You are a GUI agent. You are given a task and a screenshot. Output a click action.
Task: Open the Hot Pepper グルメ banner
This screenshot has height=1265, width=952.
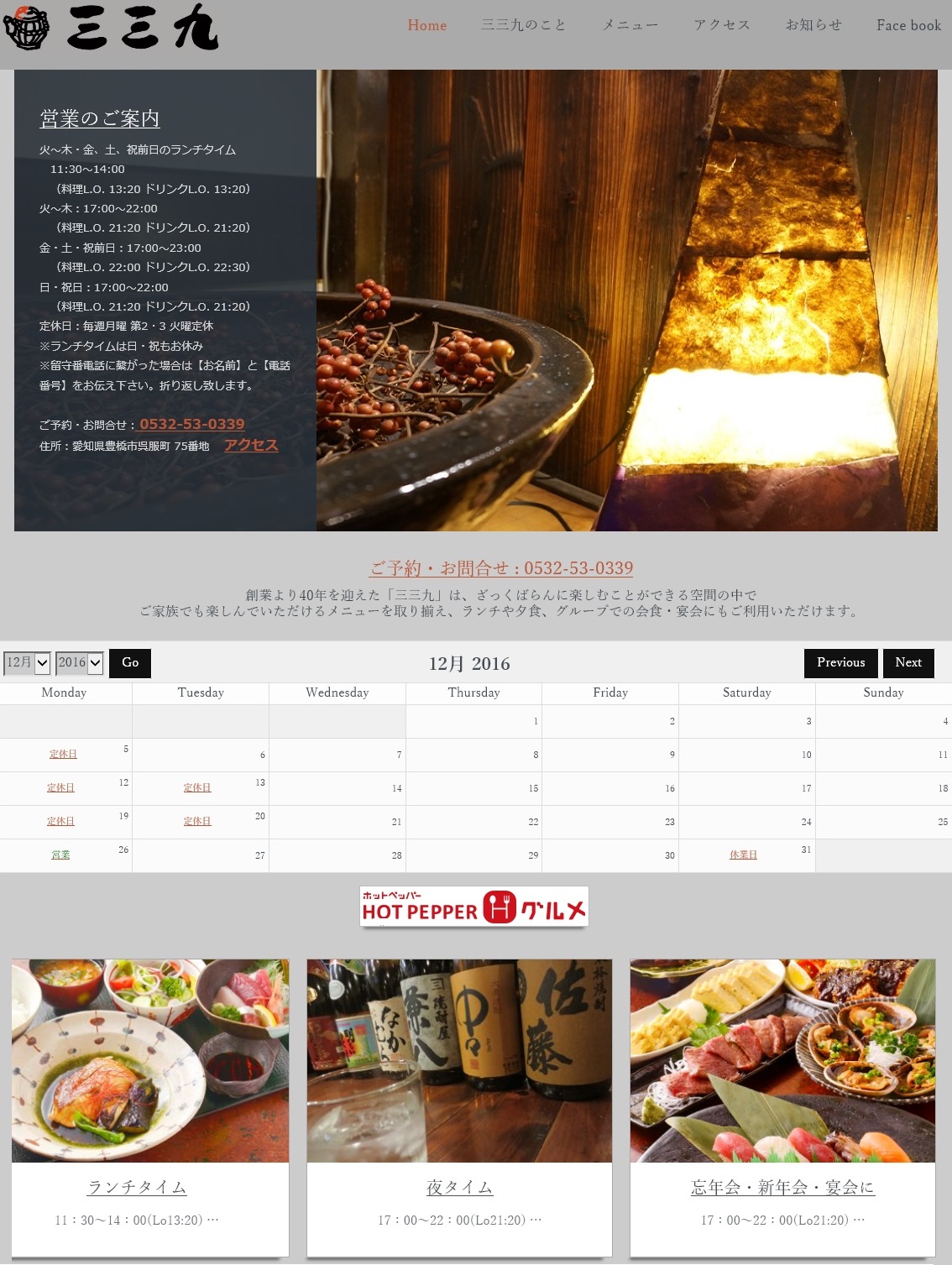(x=474, y=907)
